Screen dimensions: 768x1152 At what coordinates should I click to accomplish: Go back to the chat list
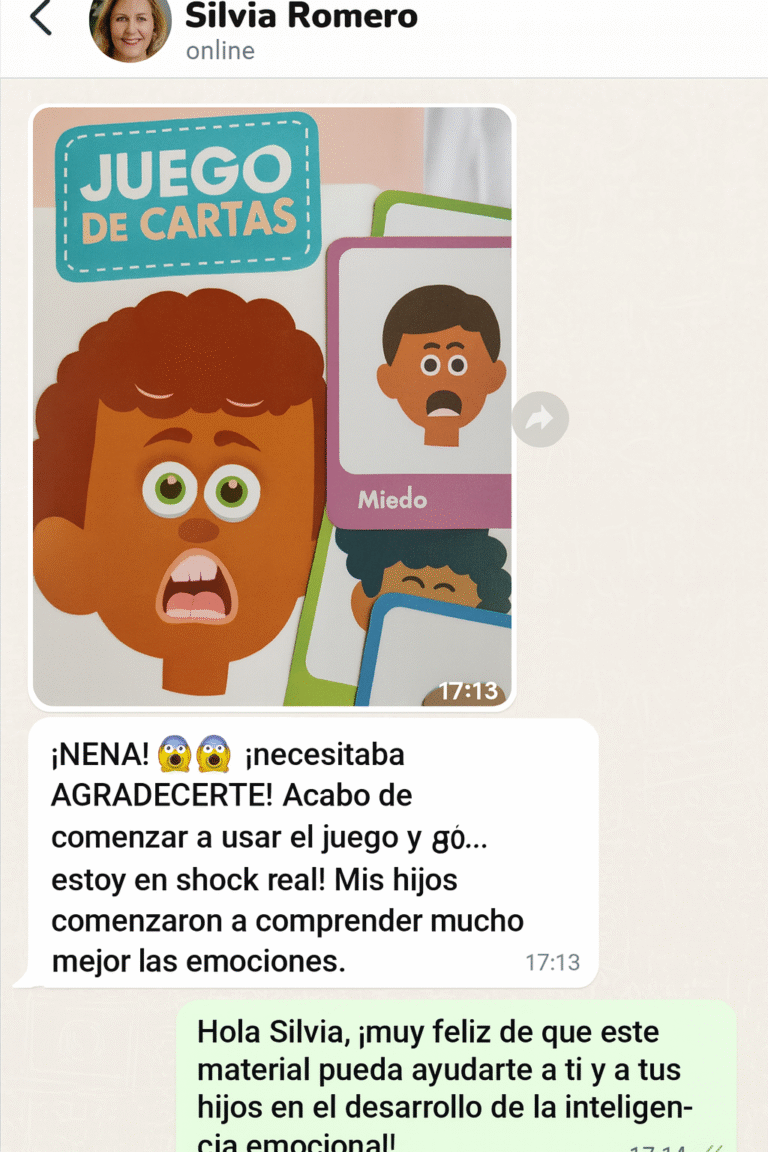click(x=41, y=20)
